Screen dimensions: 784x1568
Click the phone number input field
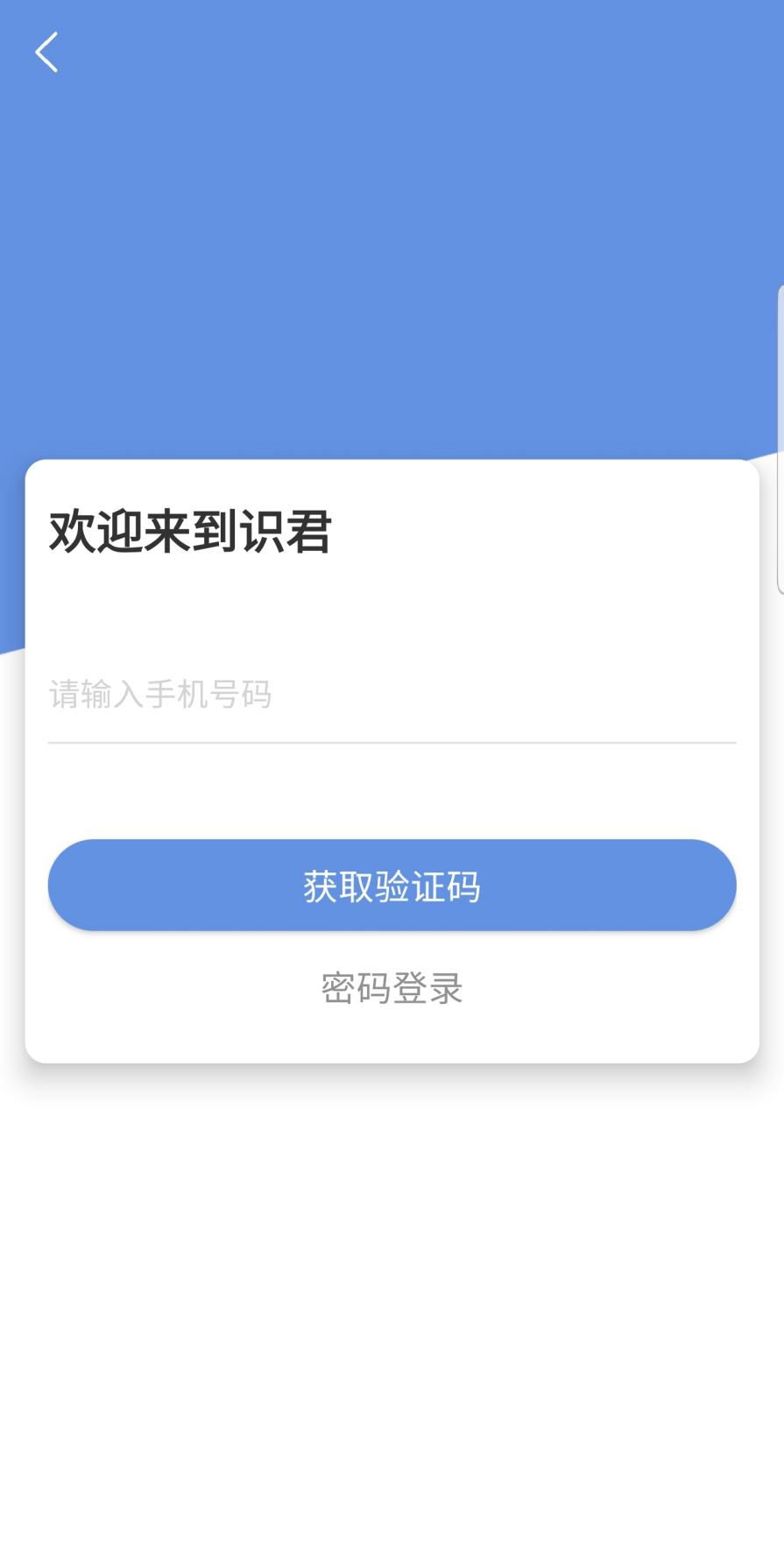point(392,695)
